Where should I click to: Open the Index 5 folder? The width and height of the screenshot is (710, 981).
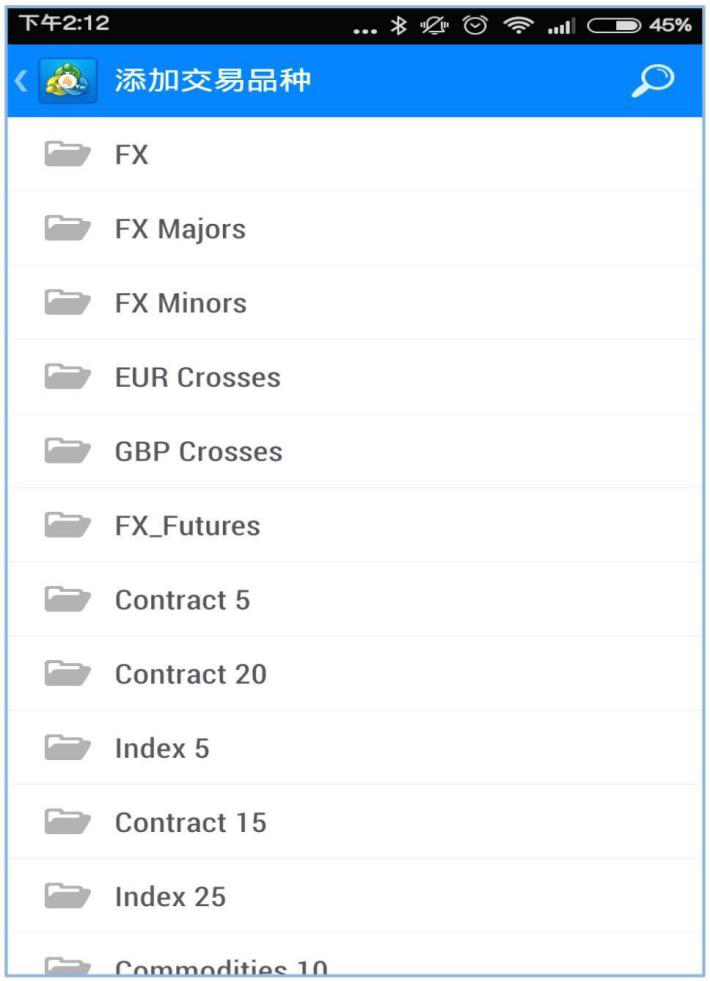pos(162,748)
